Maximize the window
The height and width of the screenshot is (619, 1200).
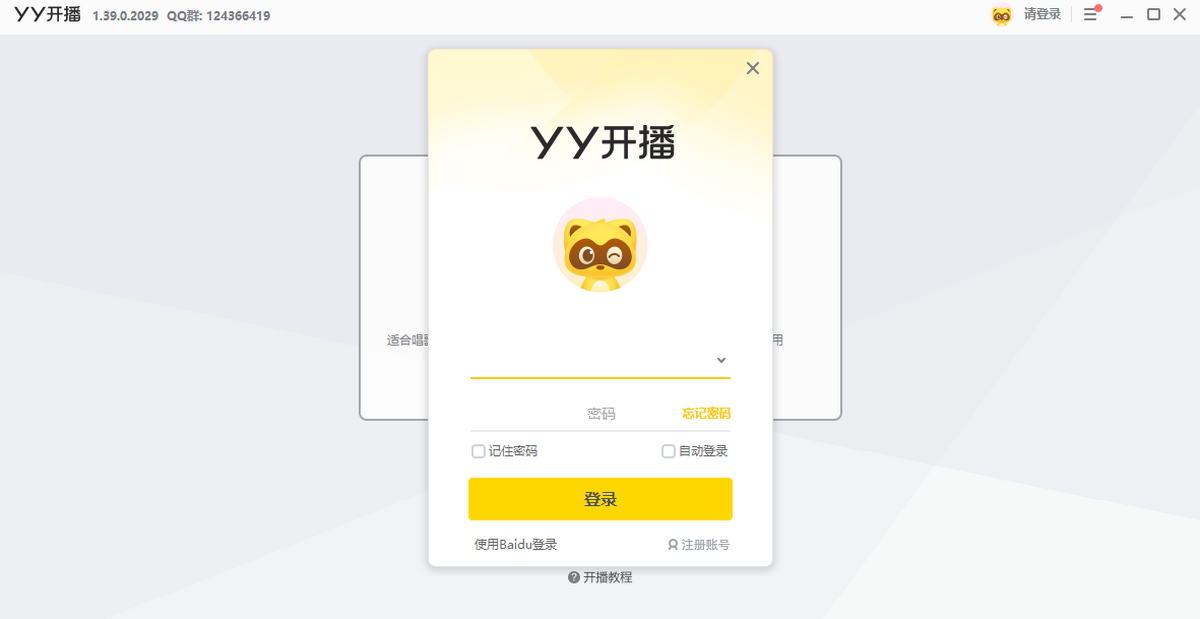point(1153,15)
